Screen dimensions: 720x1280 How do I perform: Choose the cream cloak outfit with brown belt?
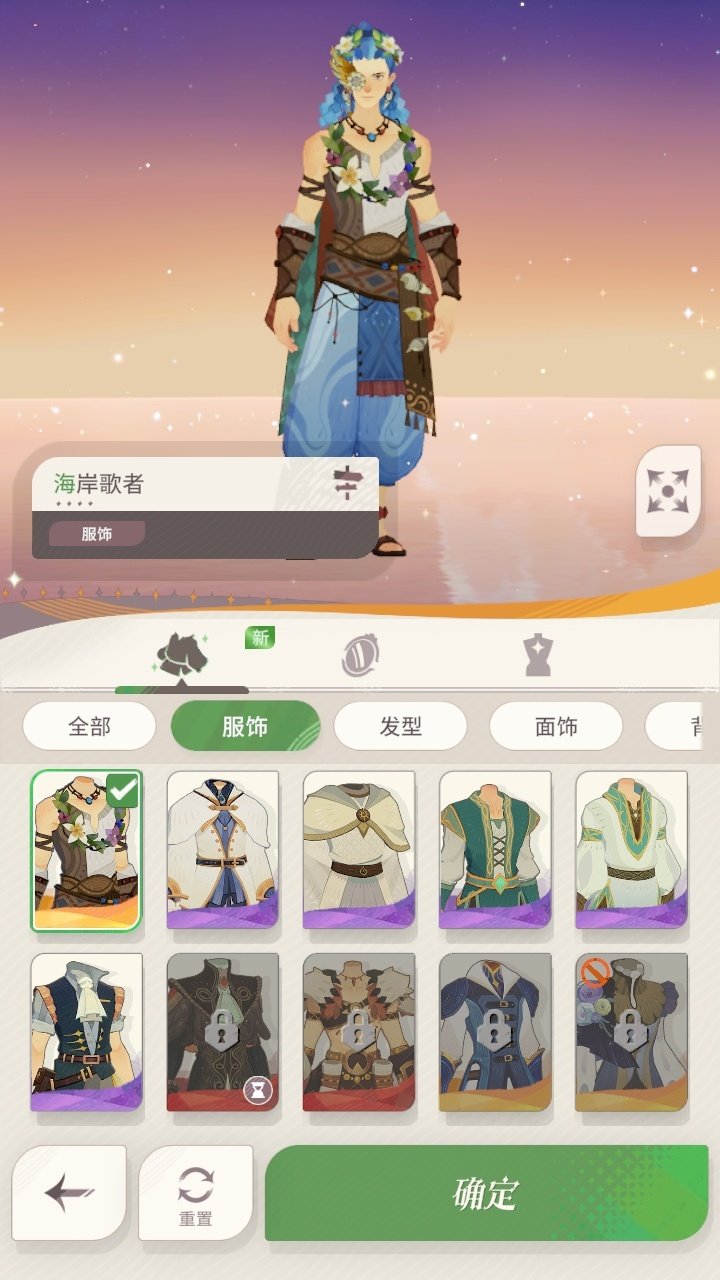pyautogui.click(x=358, y=849)
